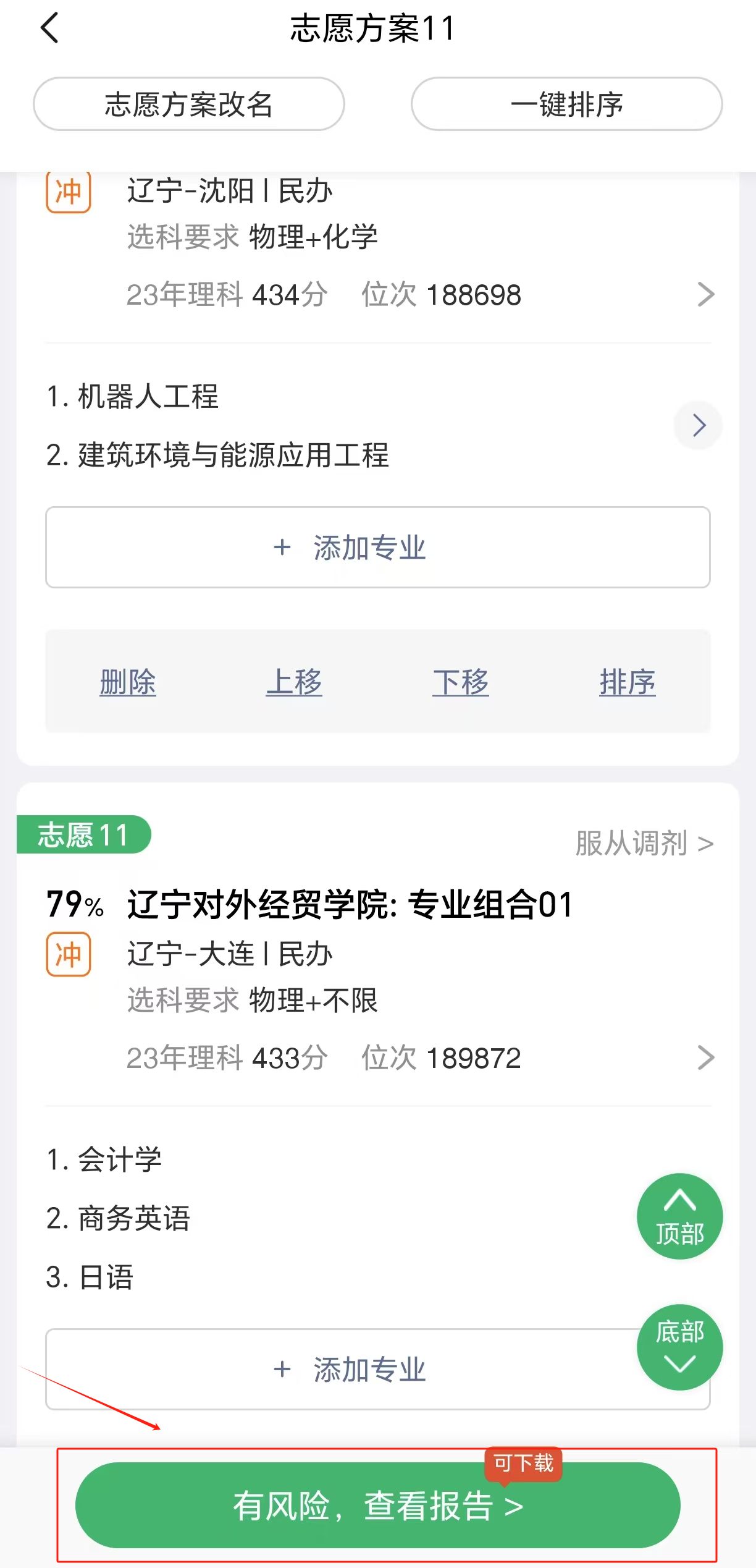This screenshot has width=756, height=1568.
Task: Tap the 排序 link
Action: 628,682
